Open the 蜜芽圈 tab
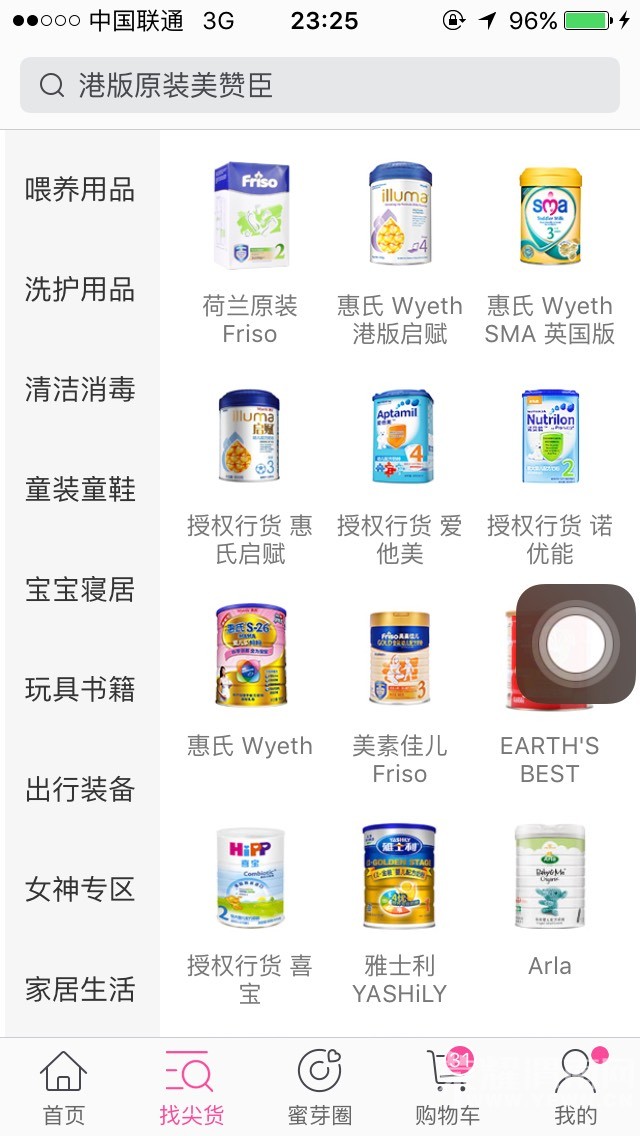 (x=320, y=1088)
